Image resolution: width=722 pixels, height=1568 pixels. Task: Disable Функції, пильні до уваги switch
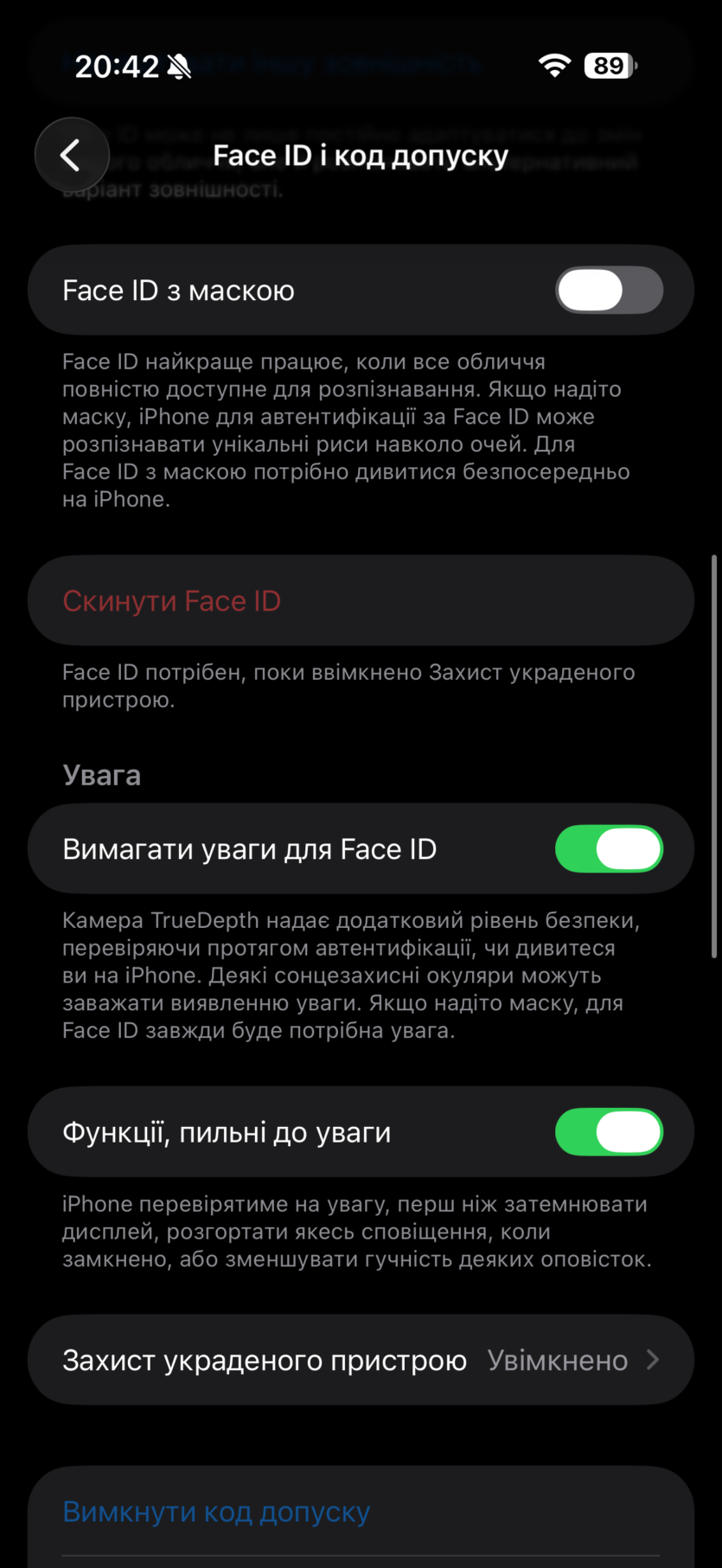pos(609,1132)
